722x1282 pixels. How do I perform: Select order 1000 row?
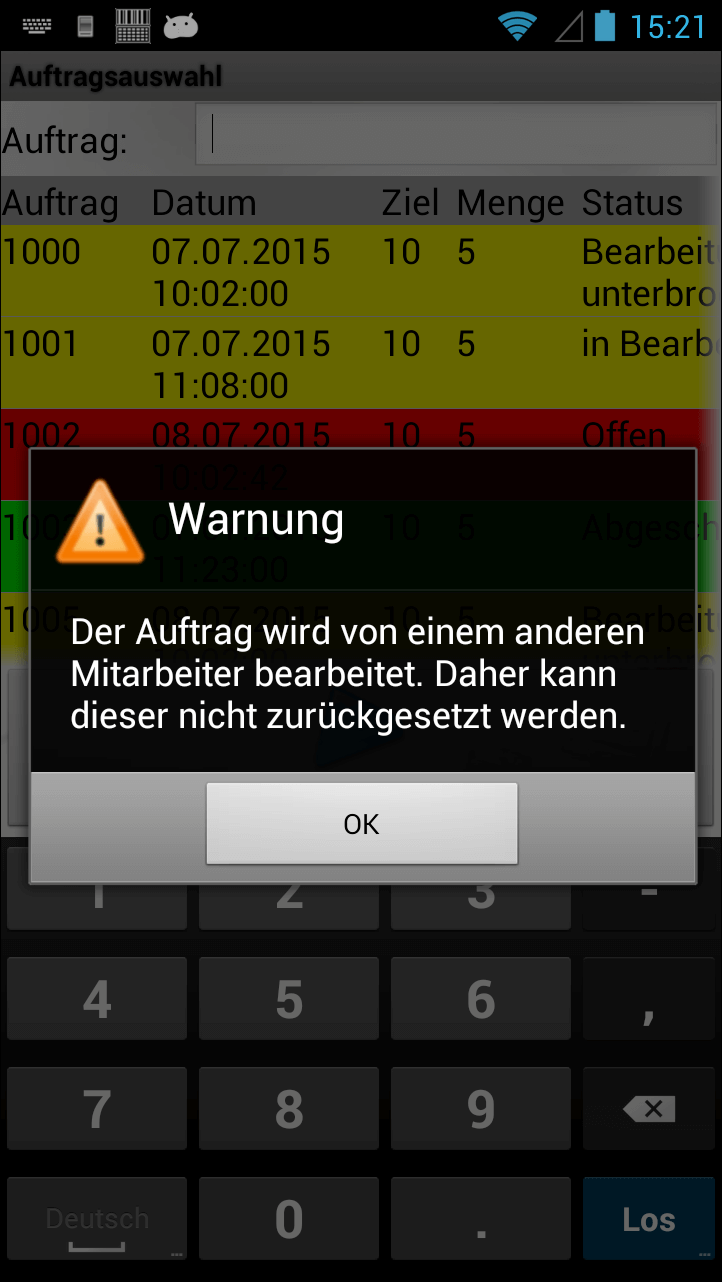point(360,271)
